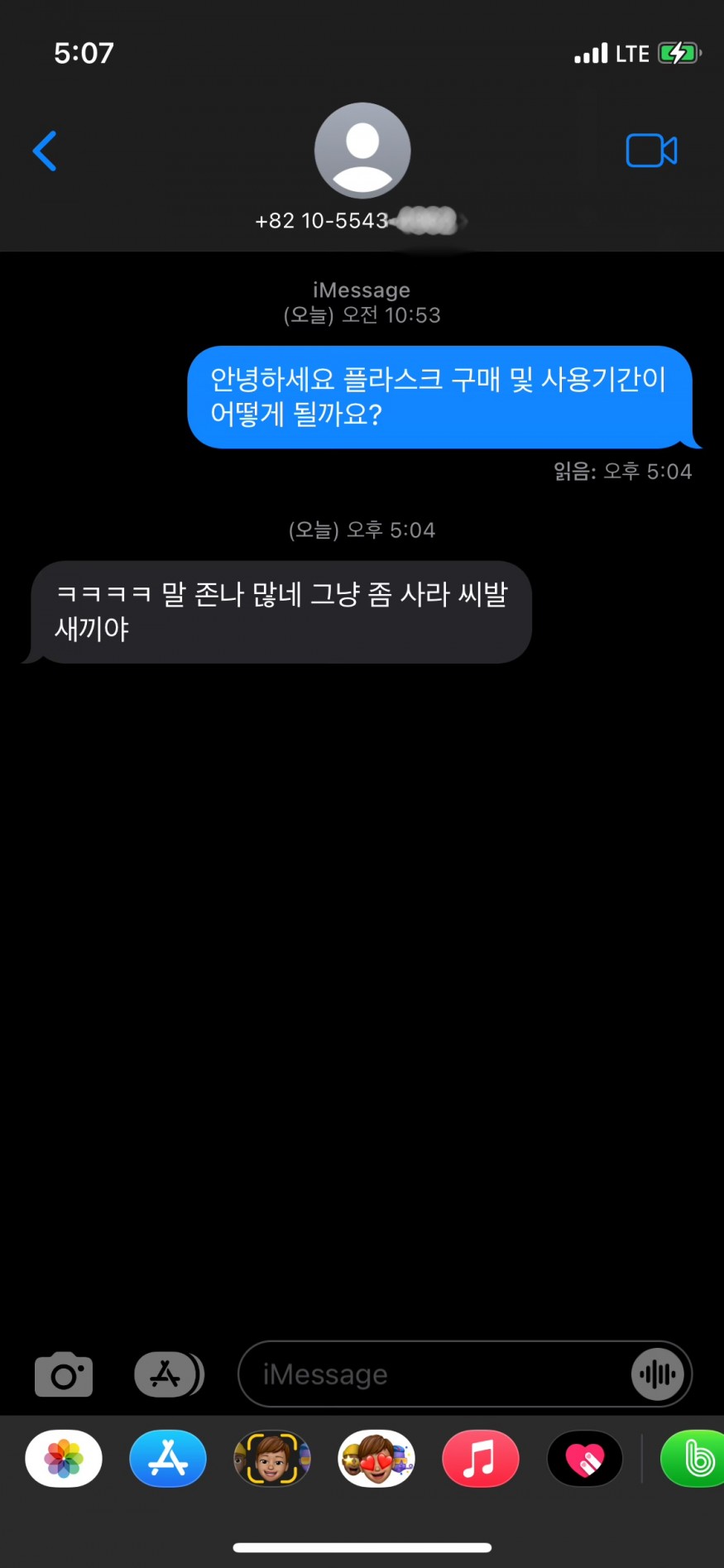Open the Photos iMessage app
This screenshot has width=724, height=1568.
tap(64, 1459)
